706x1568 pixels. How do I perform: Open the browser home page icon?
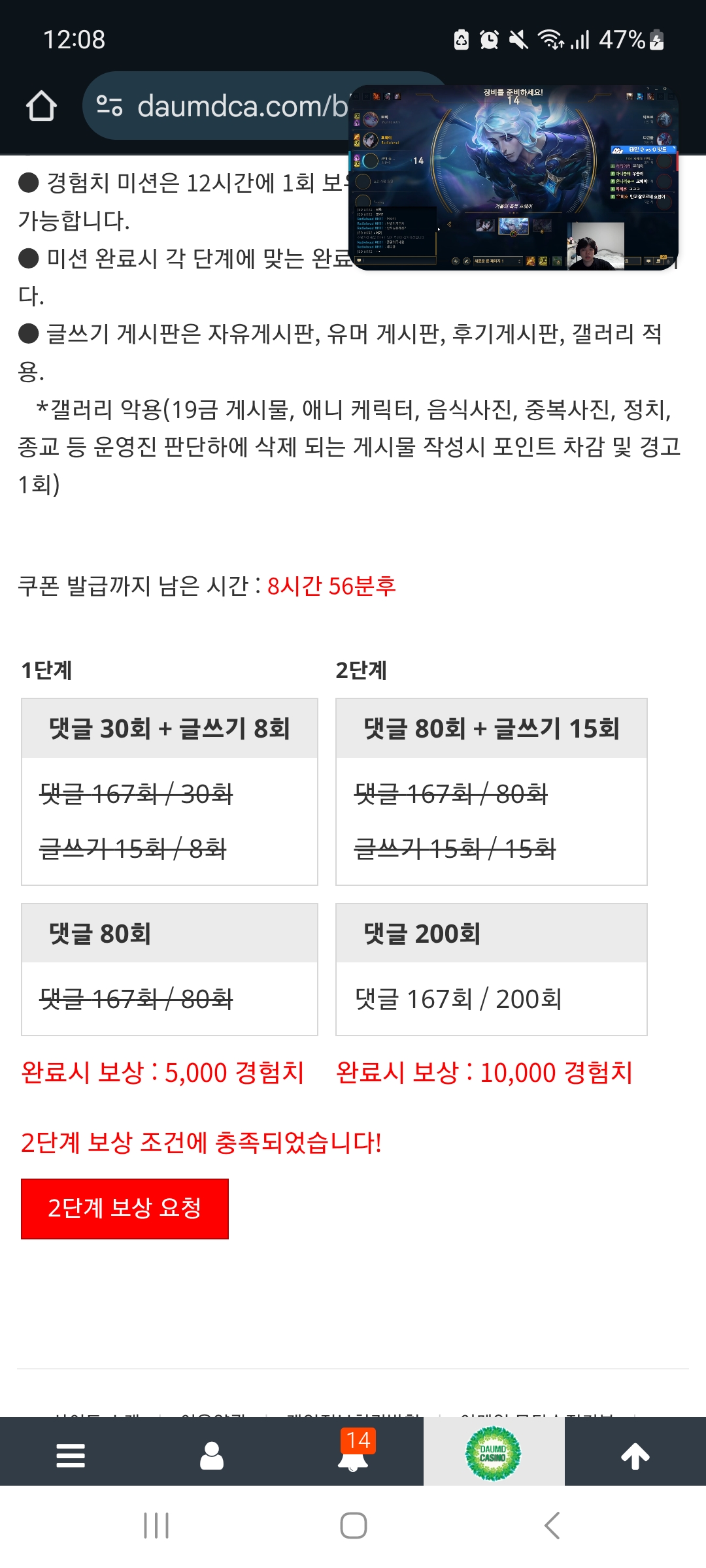(x=41, y=106)
